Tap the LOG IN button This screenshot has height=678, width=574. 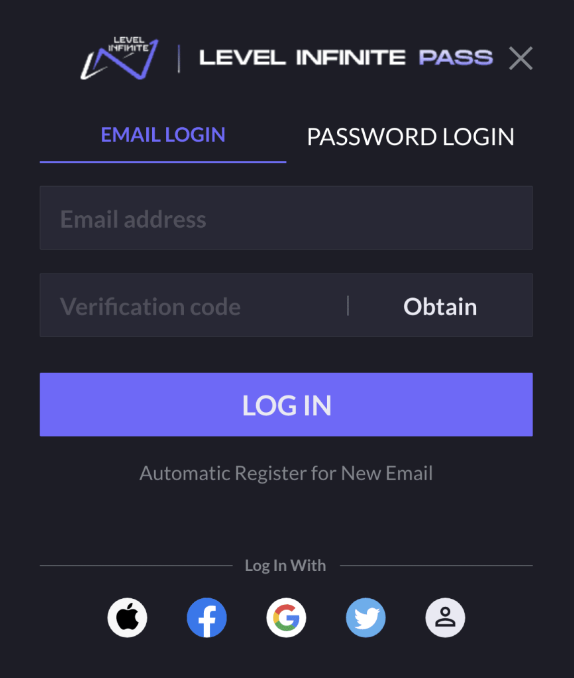[x=286, y=405]
